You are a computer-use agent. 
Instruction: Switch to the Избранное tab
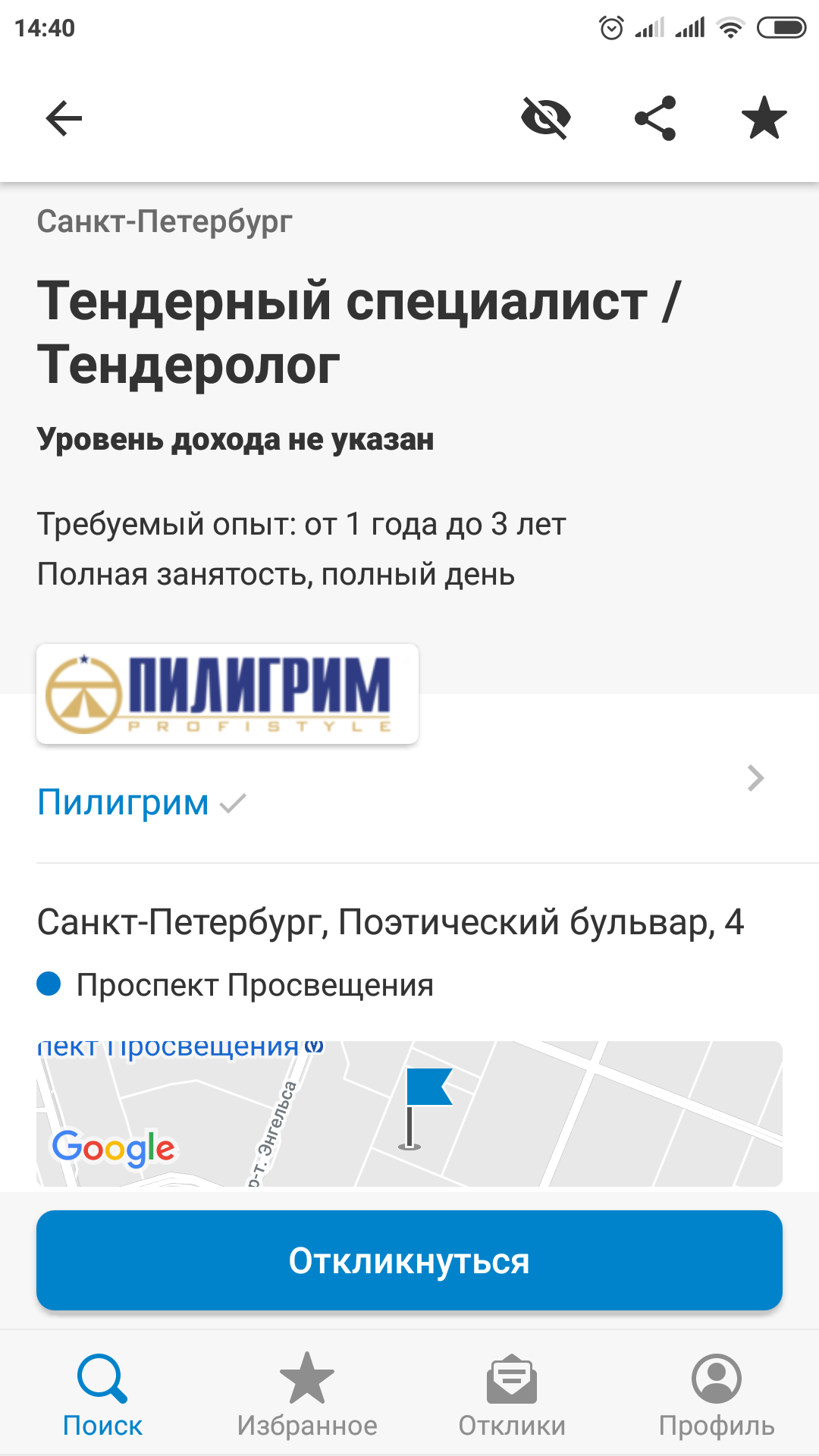point(307,1395)
